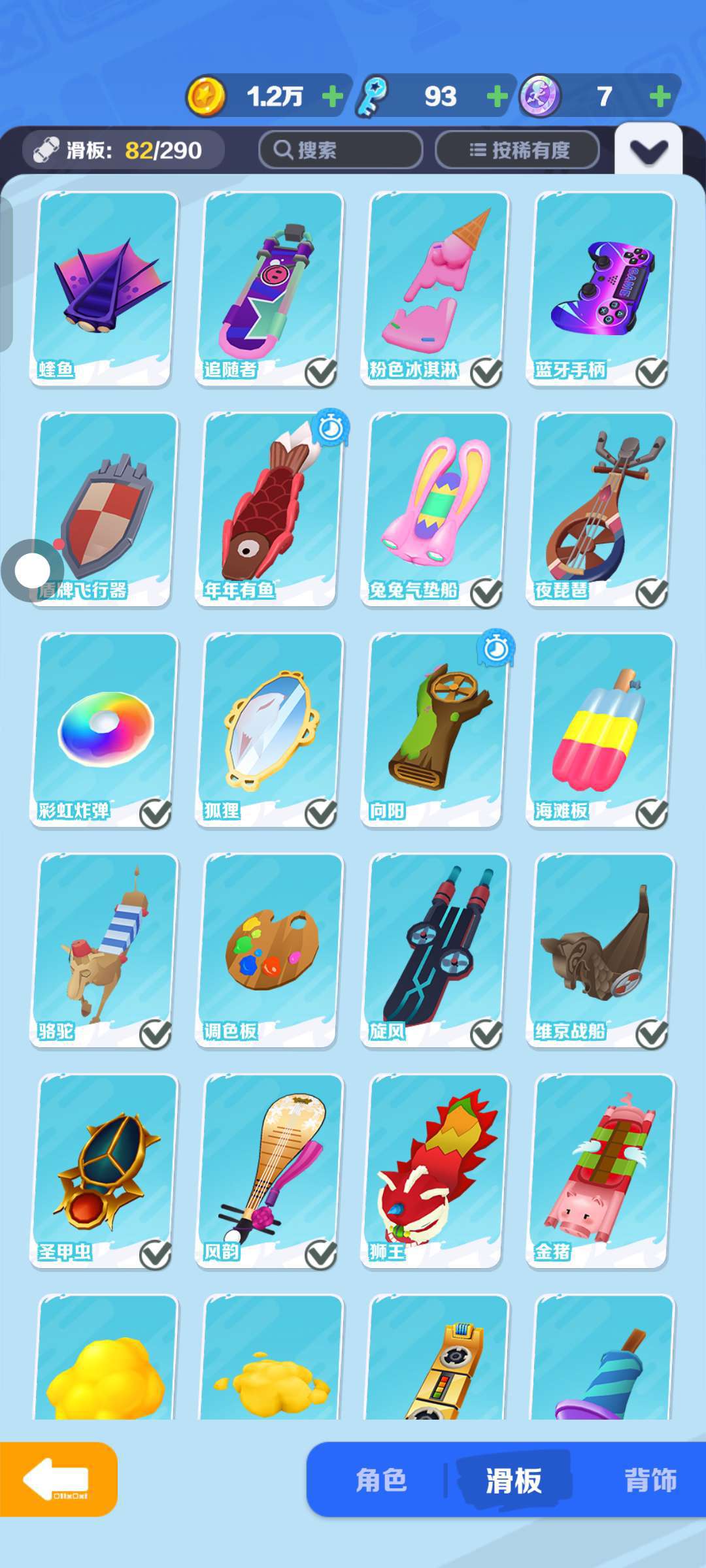
Task: Tap the 调色板 board card
Action: pos(269,950)
